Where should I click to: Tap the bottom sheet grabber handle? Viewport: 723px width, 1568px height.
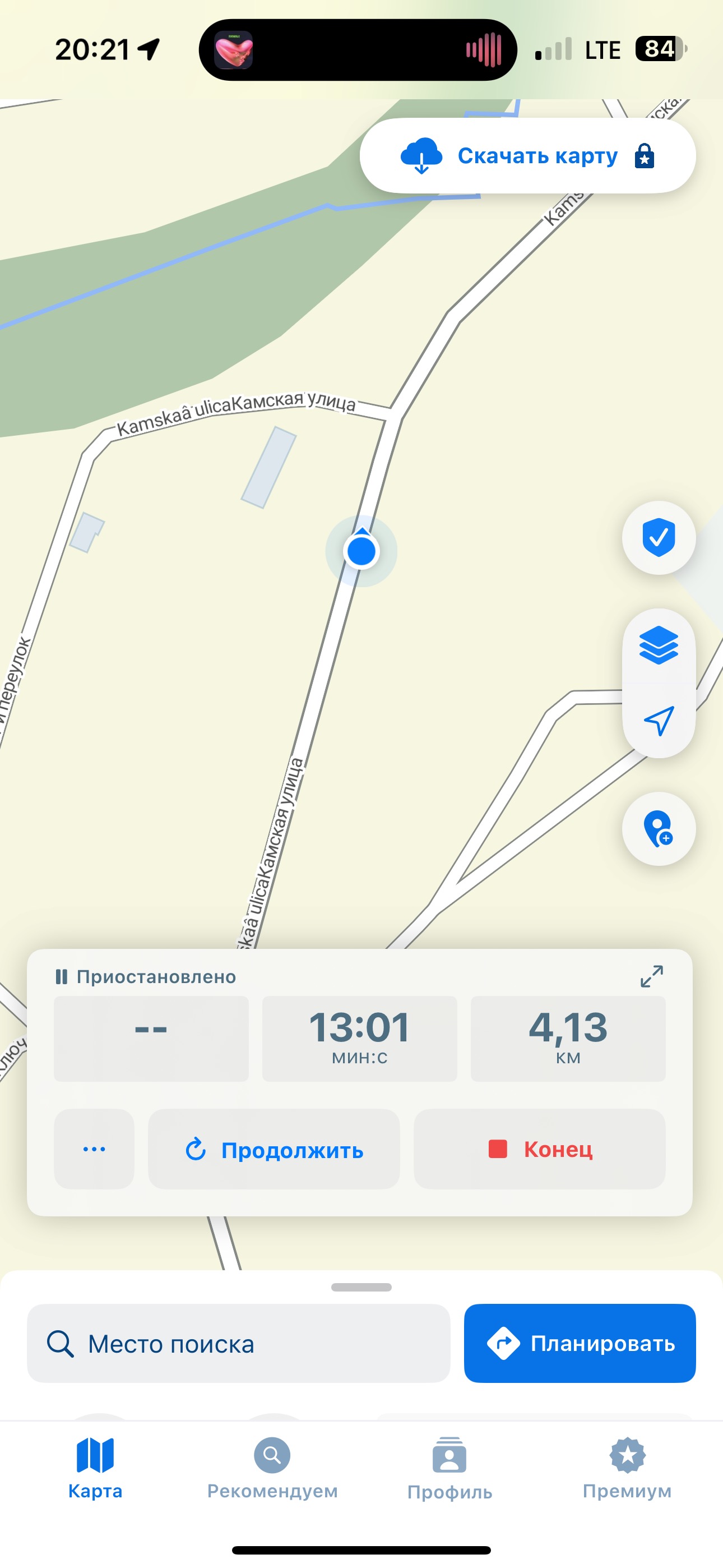coord(361,1287)
